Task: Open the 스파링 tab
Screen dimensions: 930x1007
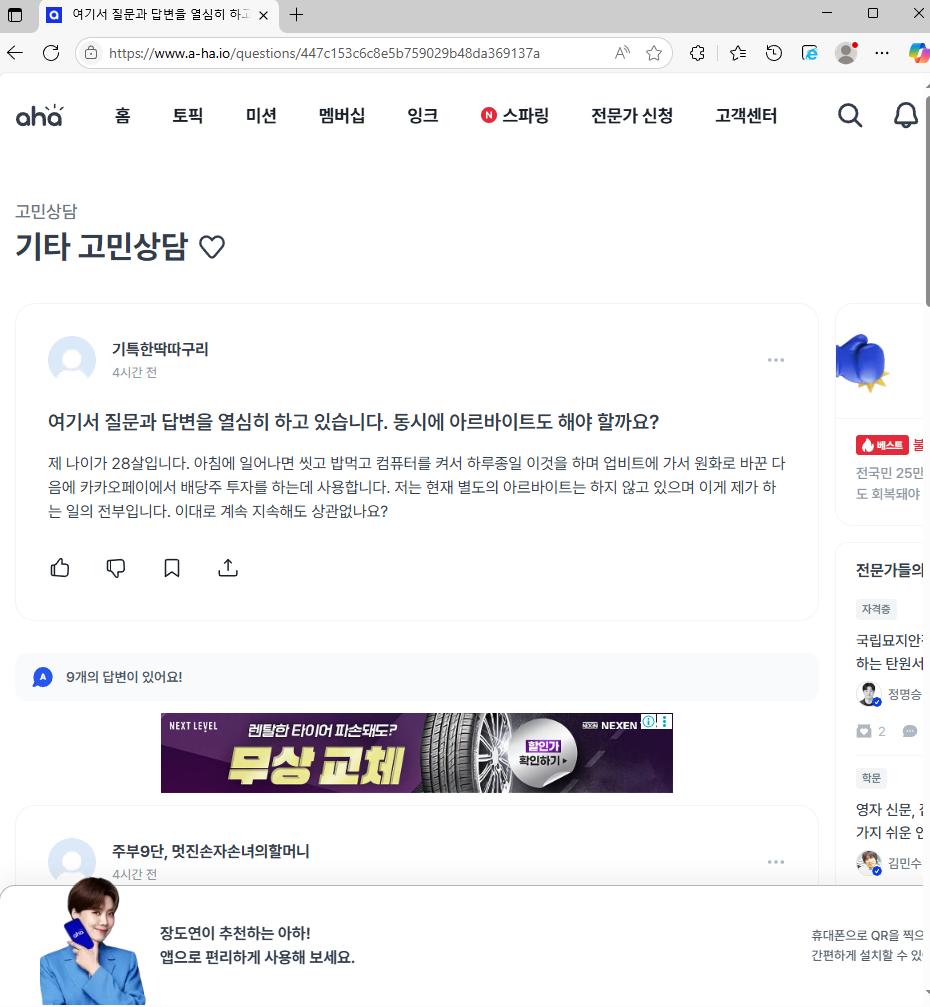Action: (515, 116)
